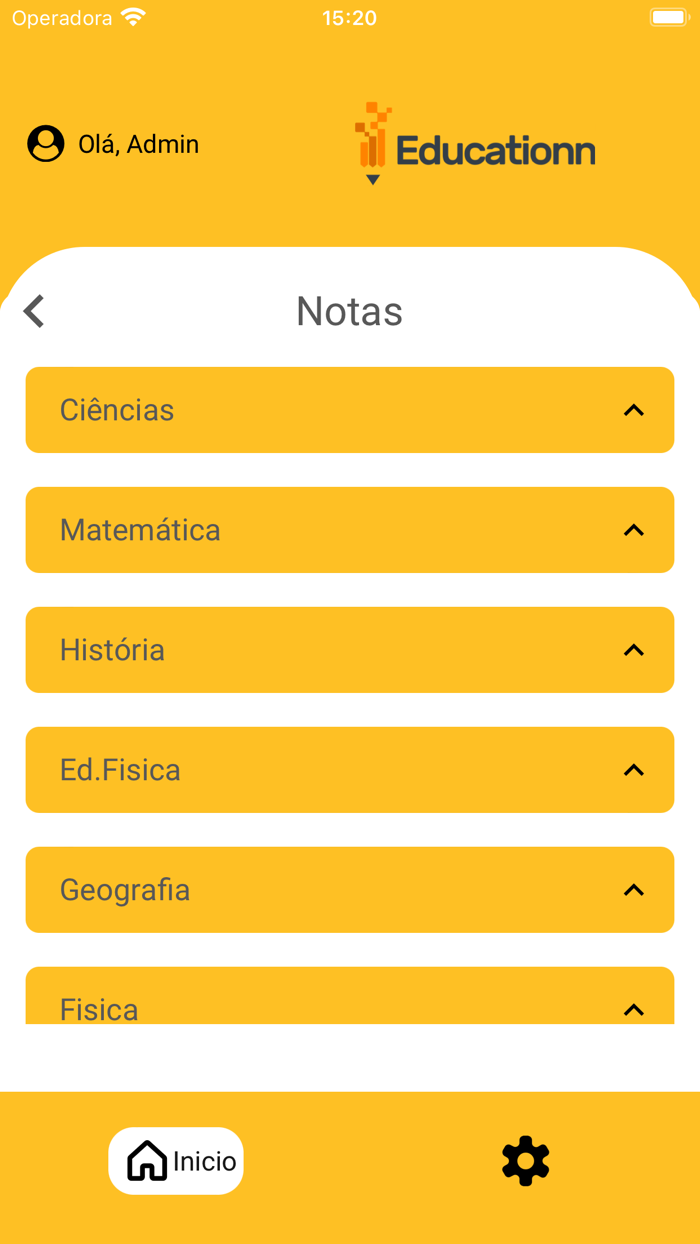Show grades for Geografia
The height and width of the screenshot is (1244, 700).
click(x=633, y=890)
